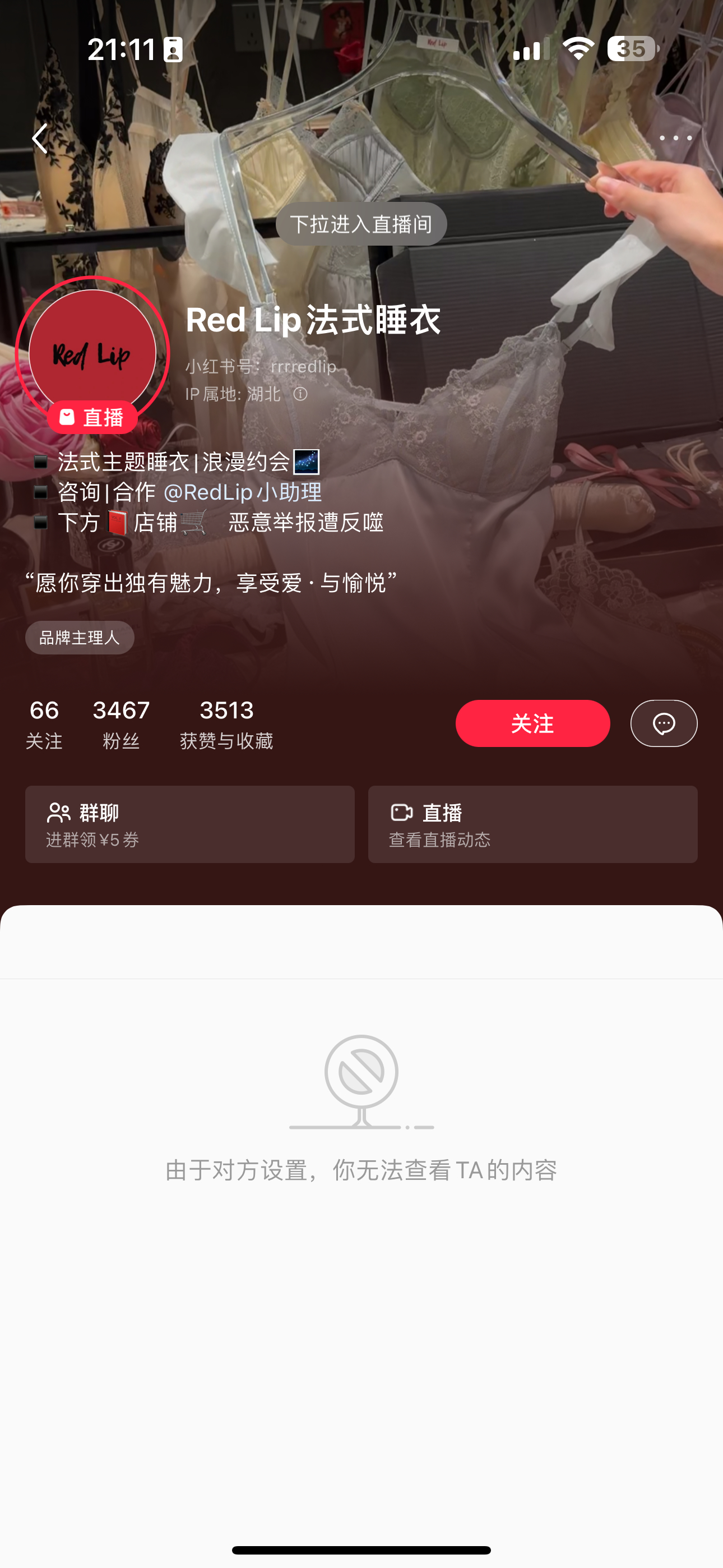This screenshot has width=723, height=1568.
Task: Open 获赞与收藏 stats
Action: tap(226, 723)
